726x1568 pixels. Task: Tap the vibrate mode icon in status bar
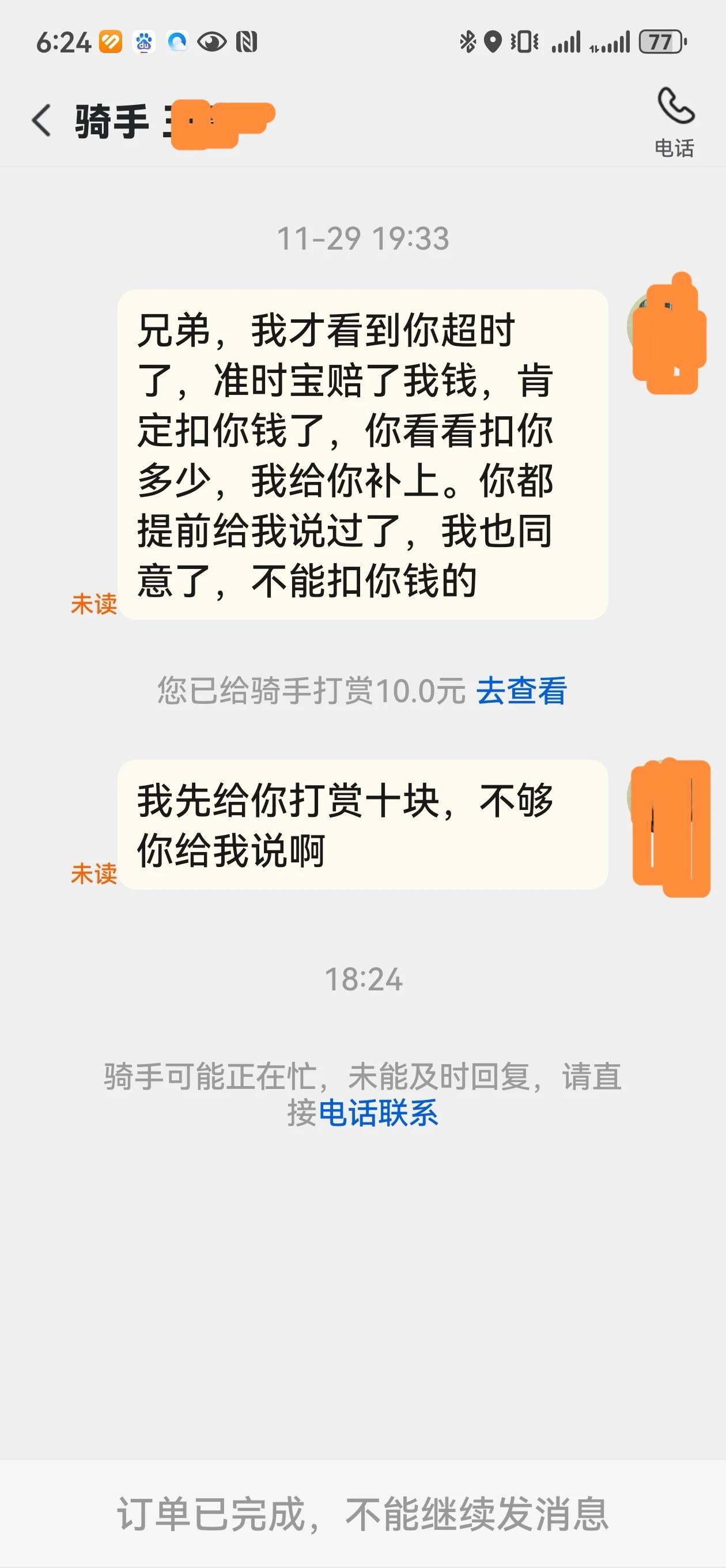click(523, 43)
